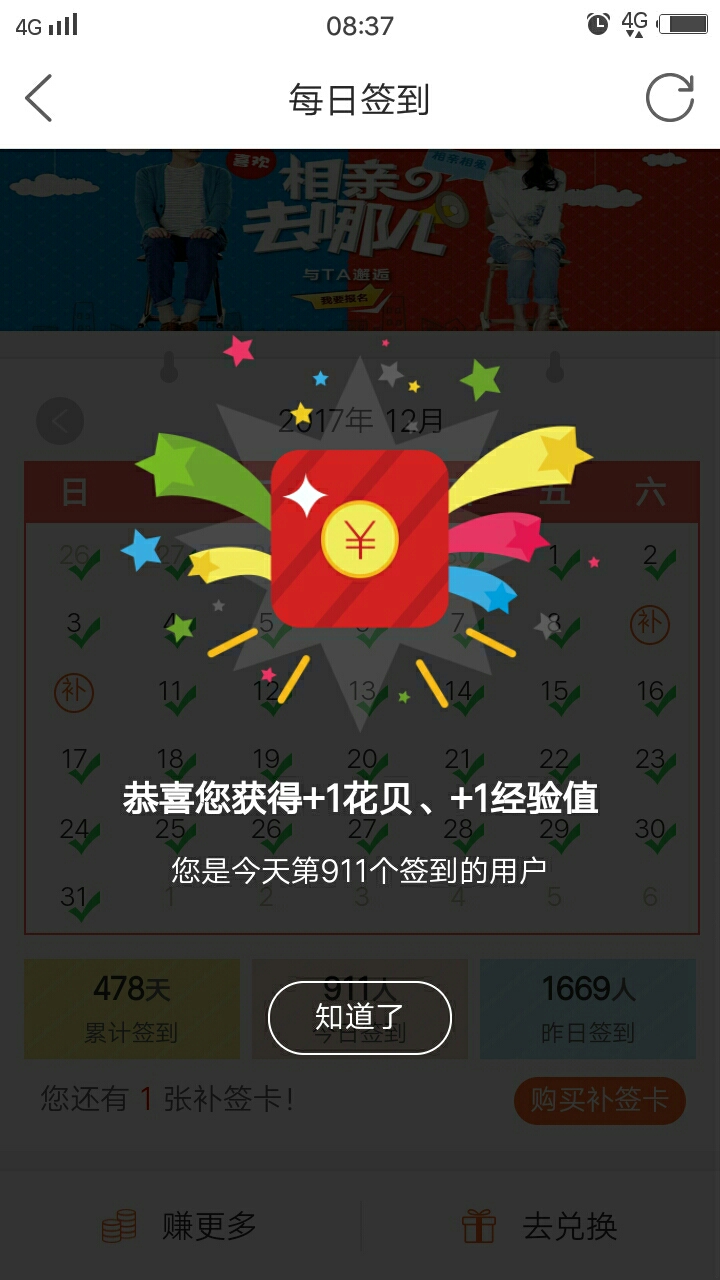Refresh the sign-in page
The width and height of the screenshot is (720, 1280).
click(669, 98)
